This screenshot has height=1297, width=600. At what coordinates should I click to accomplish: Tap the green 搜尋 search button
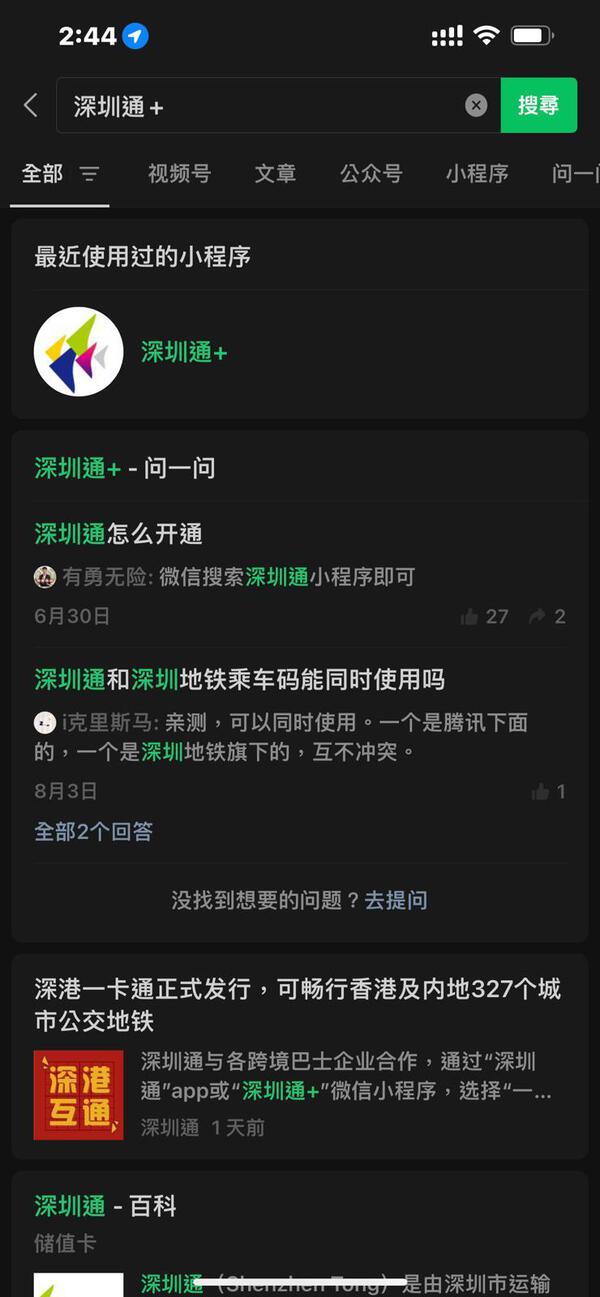538,105
